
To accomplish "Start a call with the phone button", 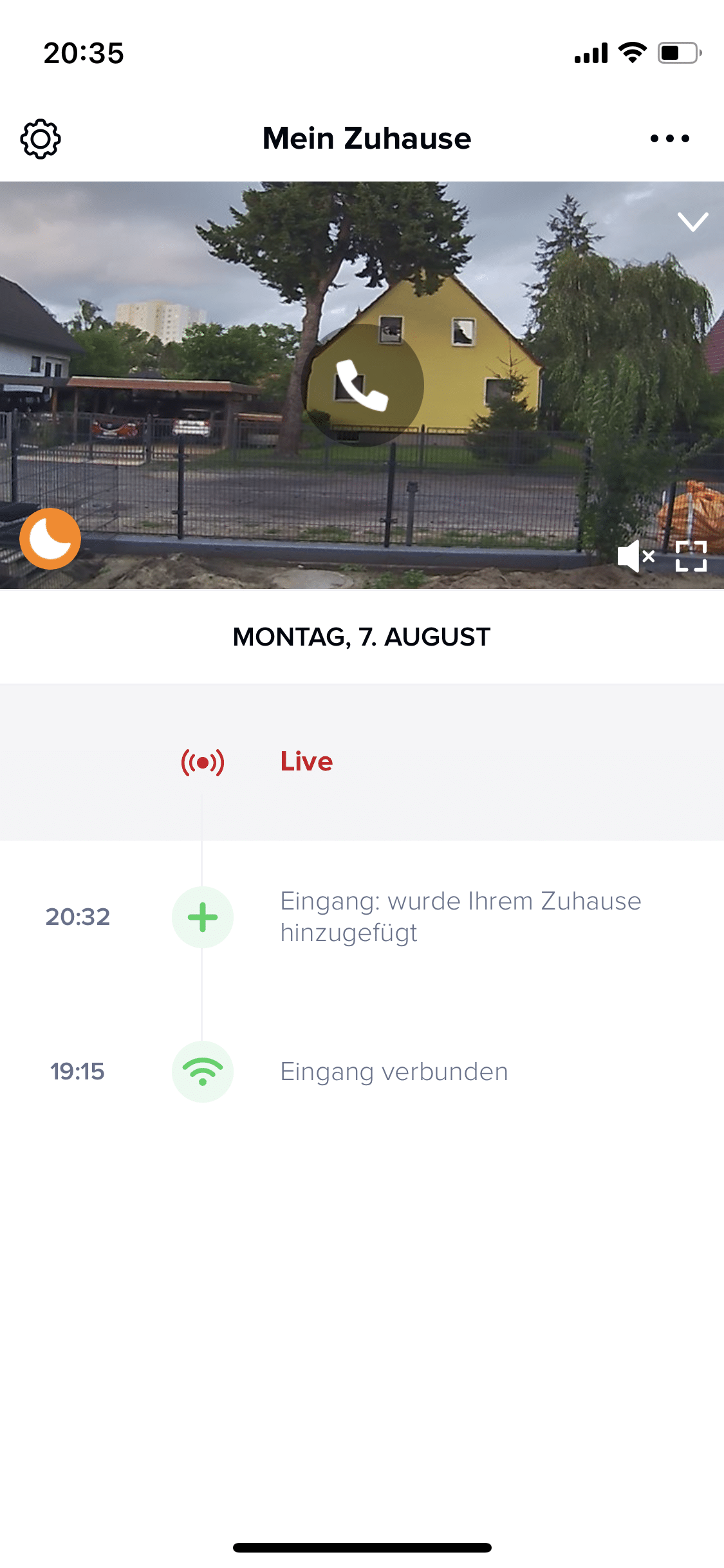I will tap(362, 385).
